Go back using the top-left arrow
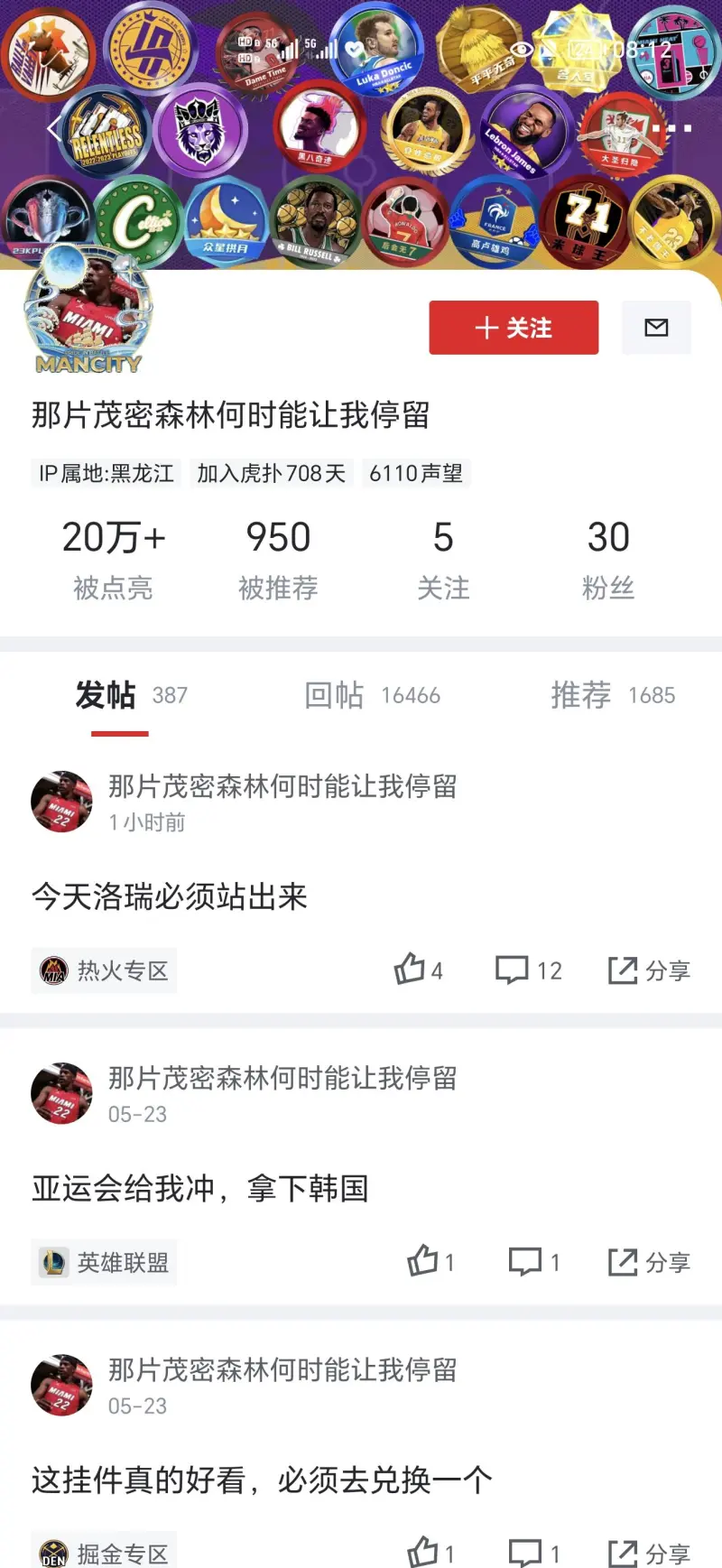 point(54,128)
